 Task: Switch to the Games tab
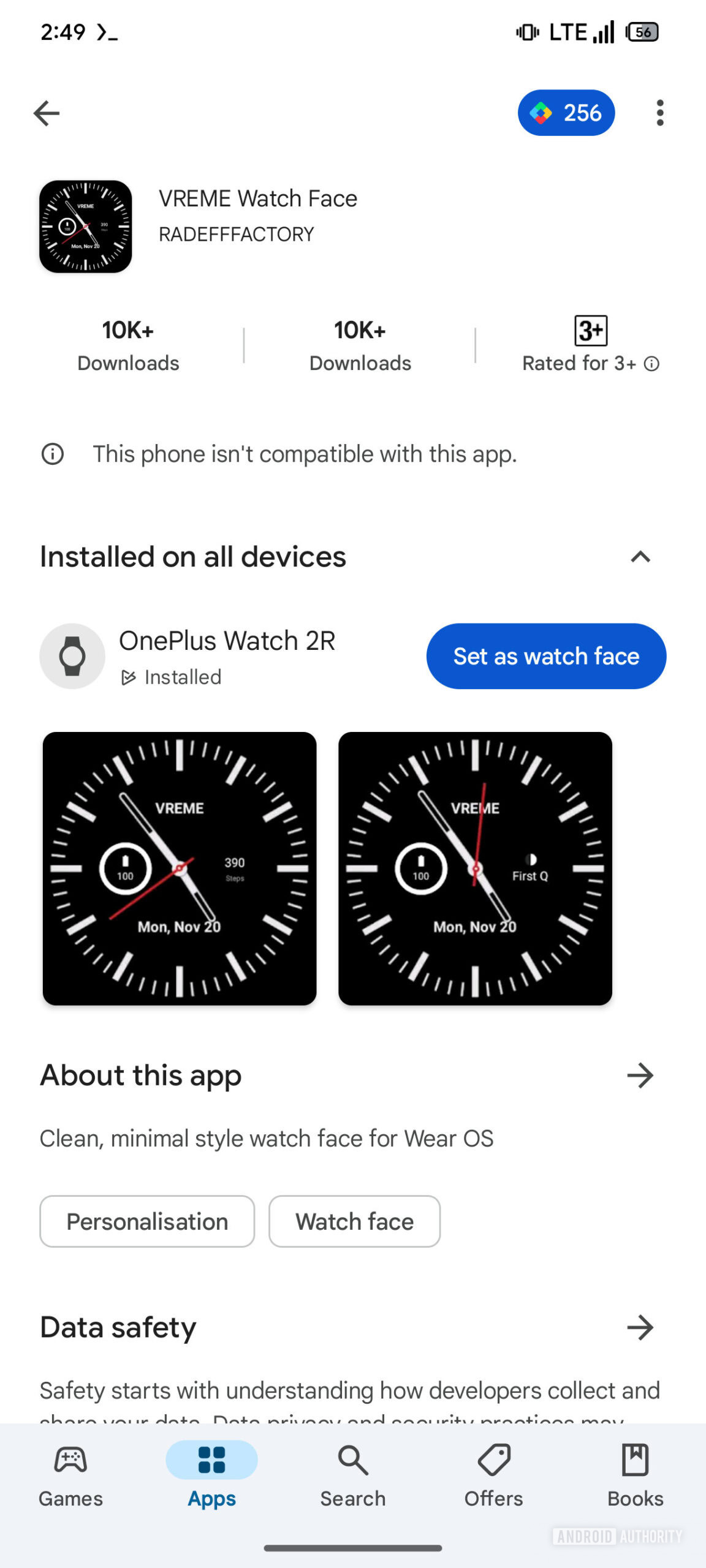click(70, 1476)
